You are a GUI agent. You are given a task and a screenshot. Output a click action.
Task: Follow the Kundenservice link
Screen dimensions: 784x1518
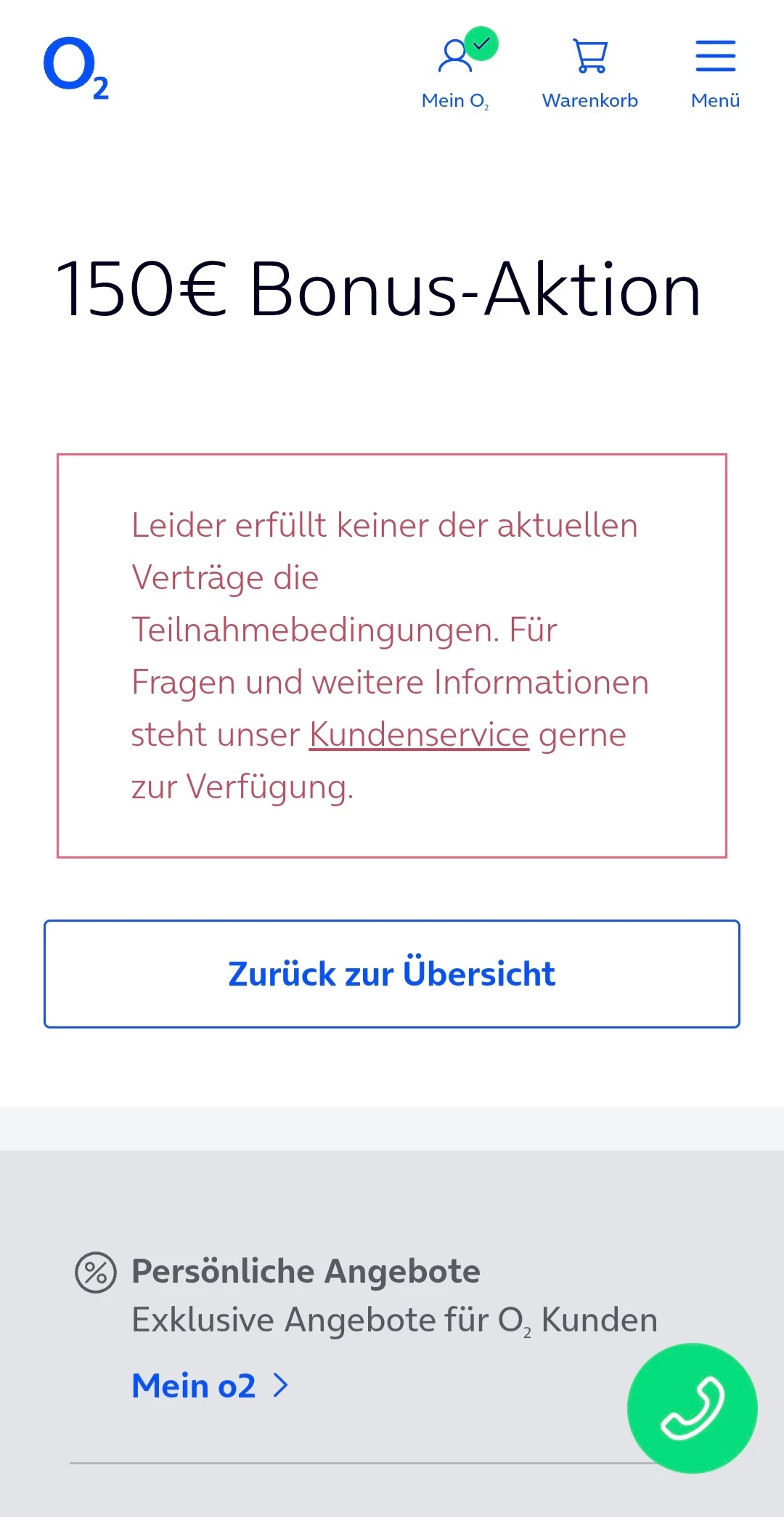pyautogui.click(x=419, y=735)
